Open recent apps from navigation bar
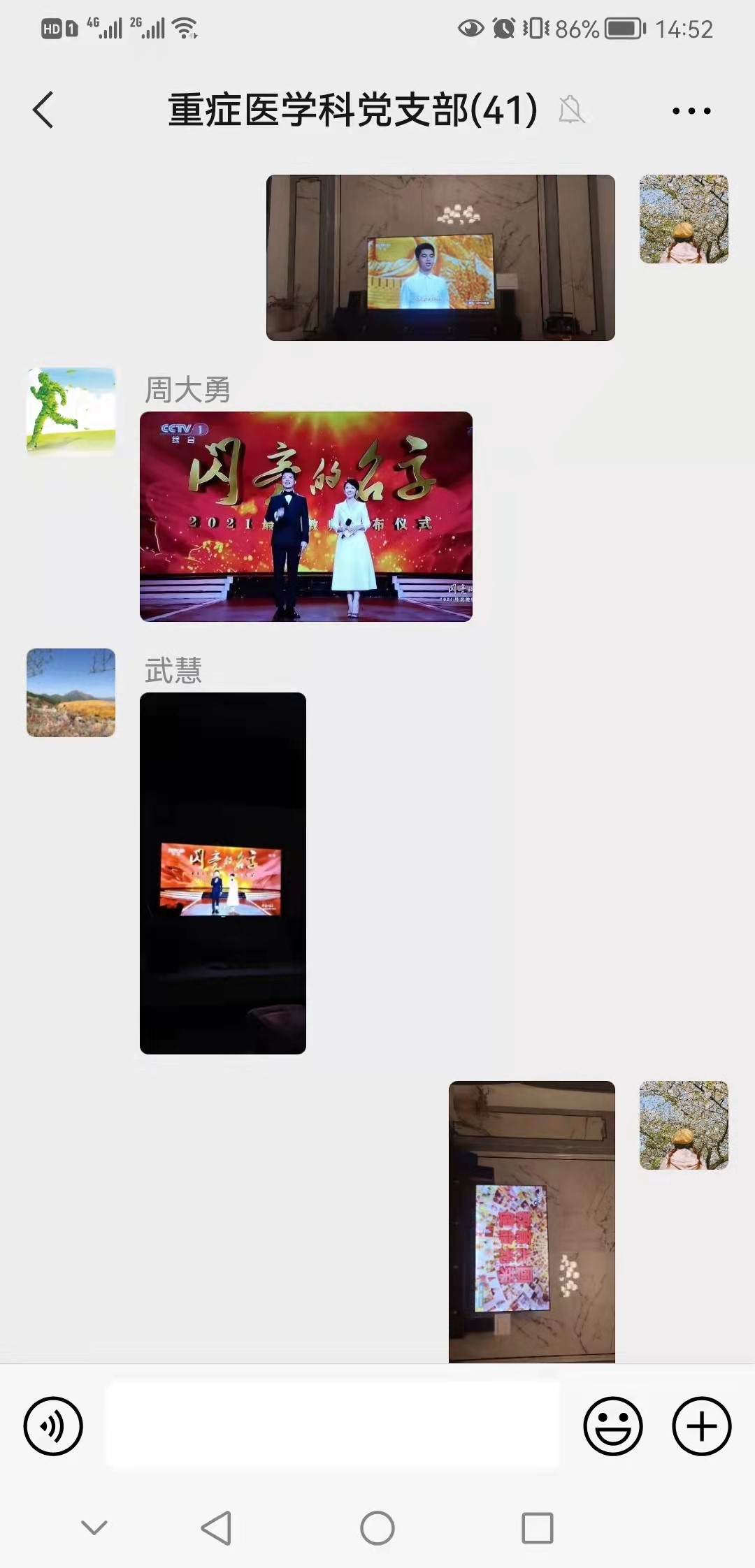Image resolution: width=755 pixels, height=1568 pixels. click(x=537, y=1528)
